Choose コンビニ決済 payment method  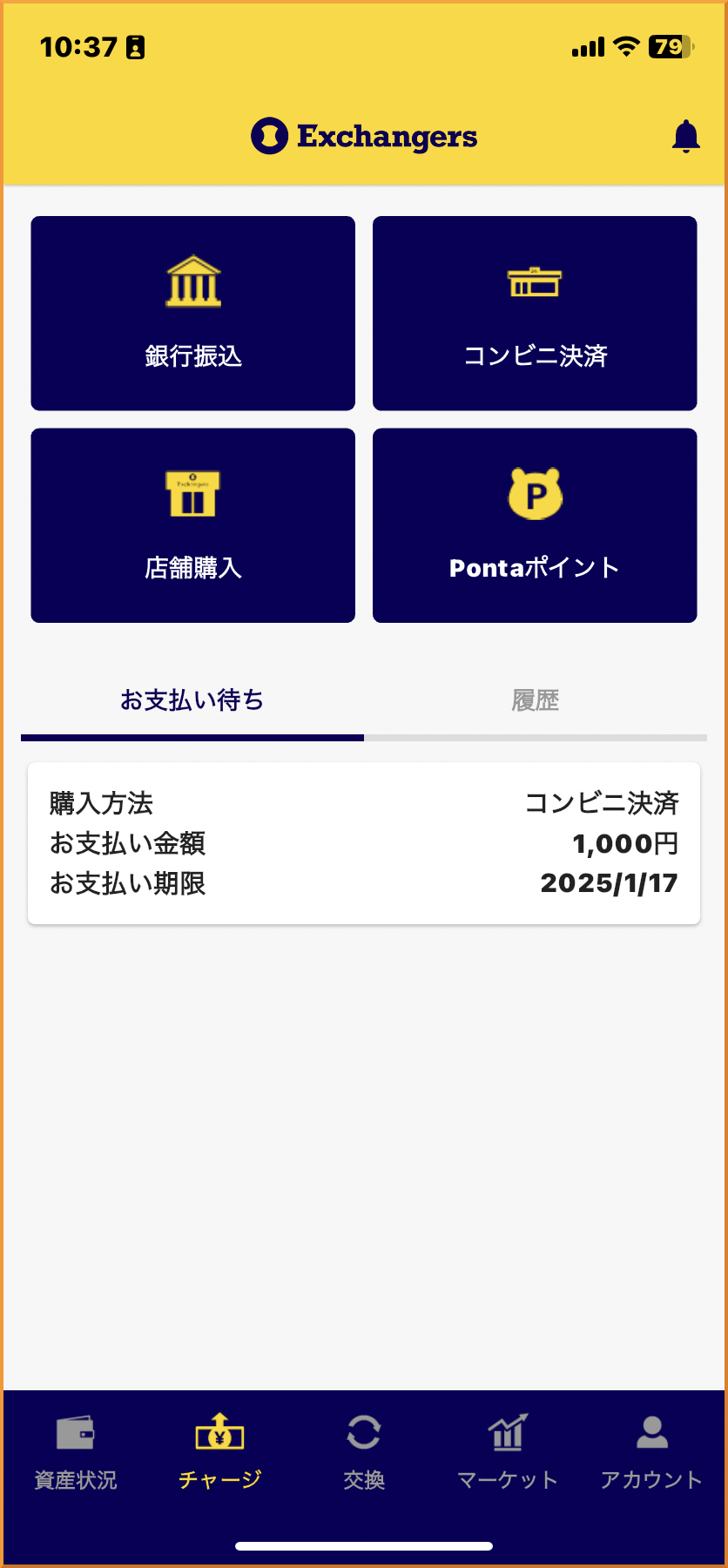click(535, 314)
